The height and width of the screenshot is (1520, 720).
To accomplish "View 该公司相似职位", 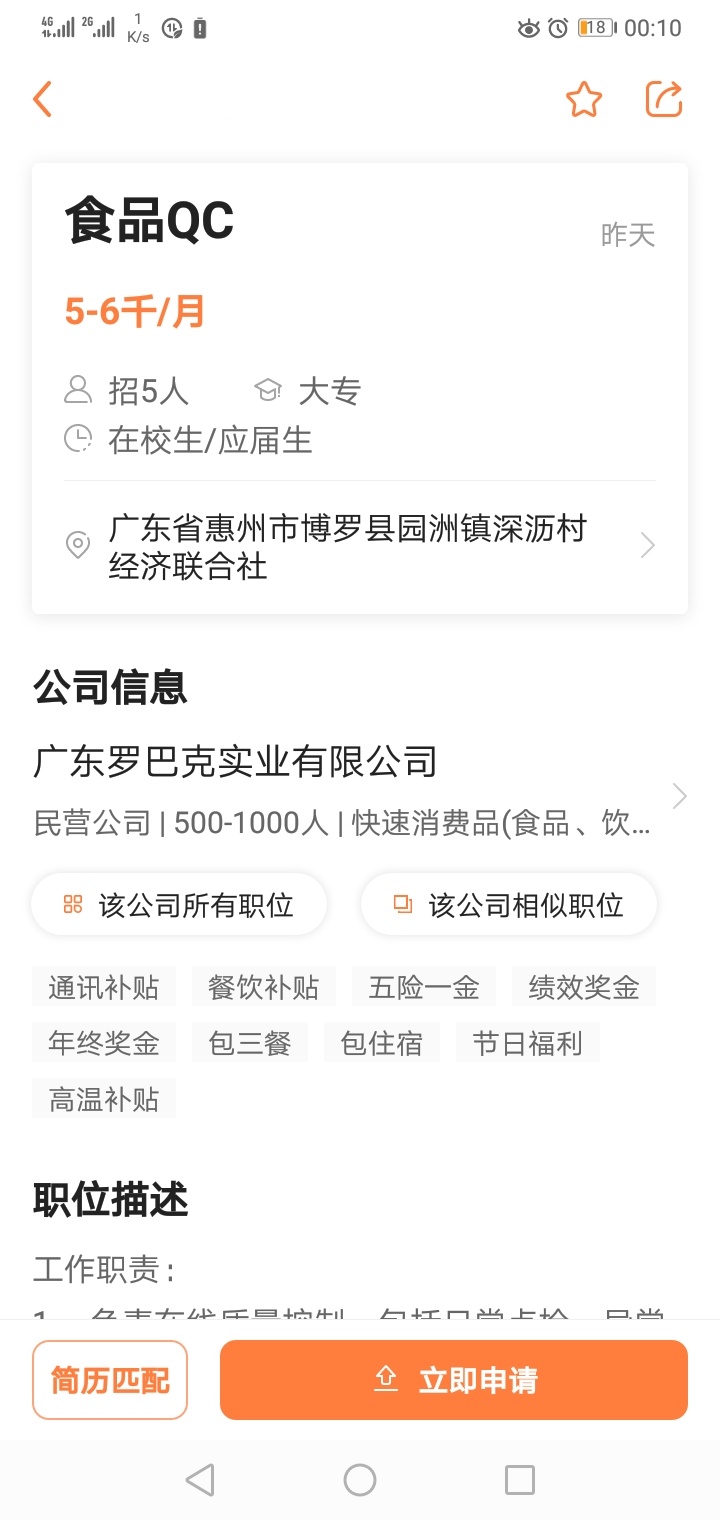I will coord(509,905).
